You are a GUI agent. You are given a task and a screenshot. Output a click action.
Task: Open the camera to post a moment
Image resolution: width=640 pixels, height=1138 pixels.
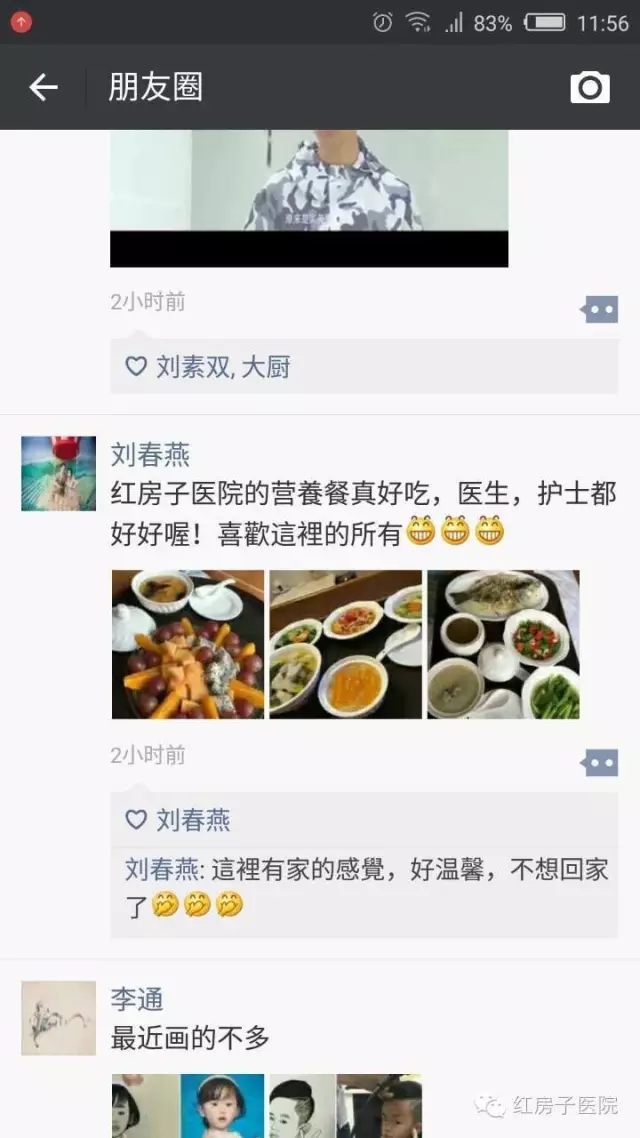[x=590, y=88]
